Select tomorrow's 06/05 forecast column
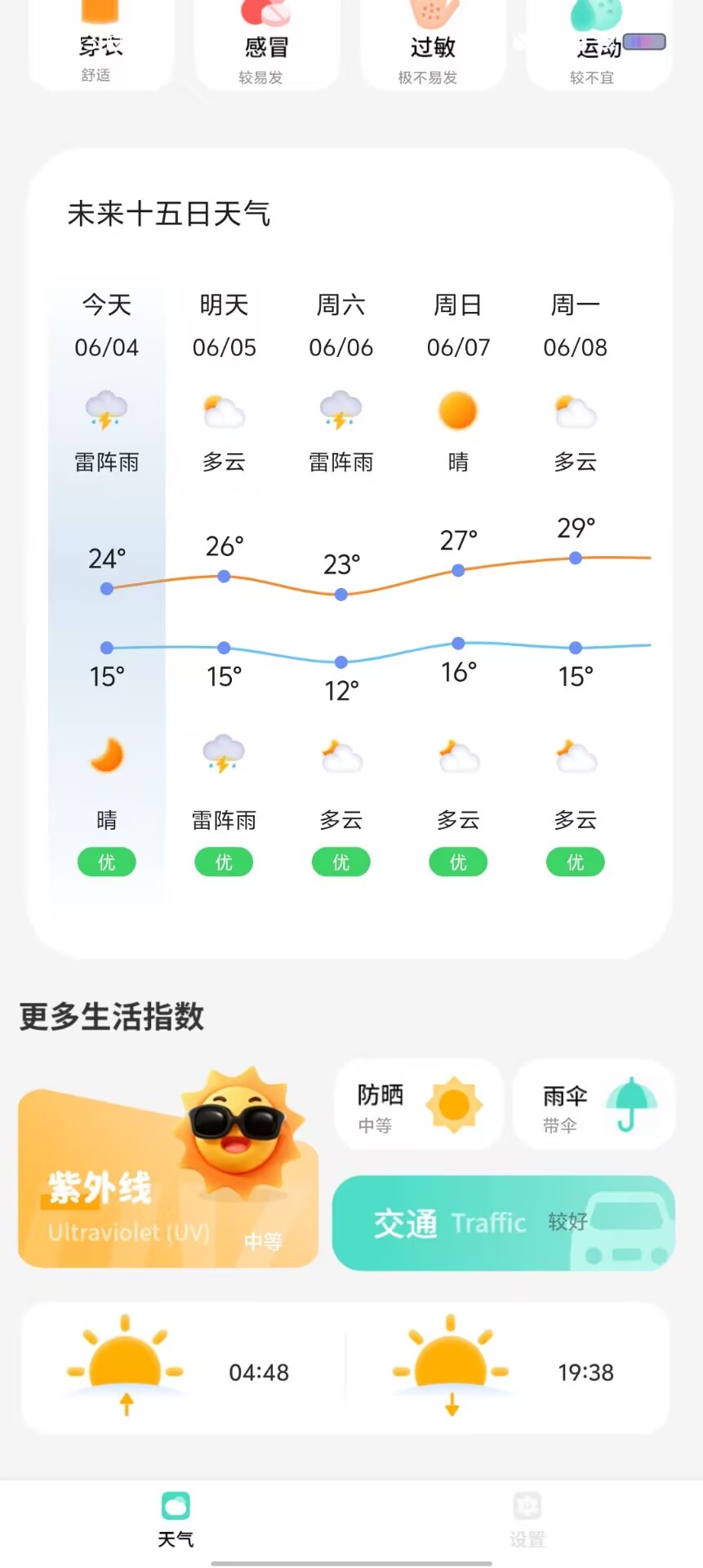This screenshot has width=703, height=1568. pyautogui.click(x=224, y=584)
